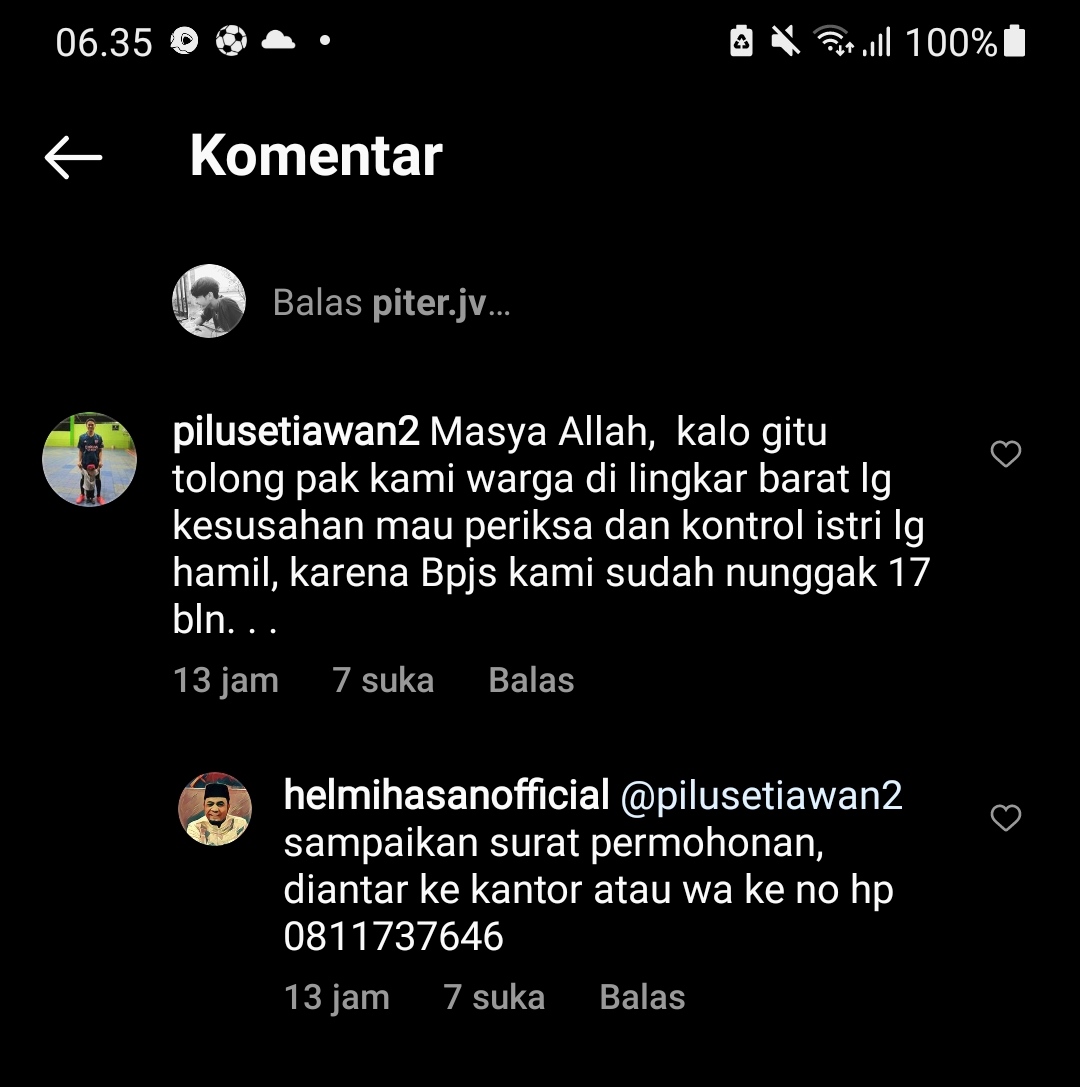Reply to pilusetiawan2's comment
The image size is (1080, 1087).
(531, 680)
